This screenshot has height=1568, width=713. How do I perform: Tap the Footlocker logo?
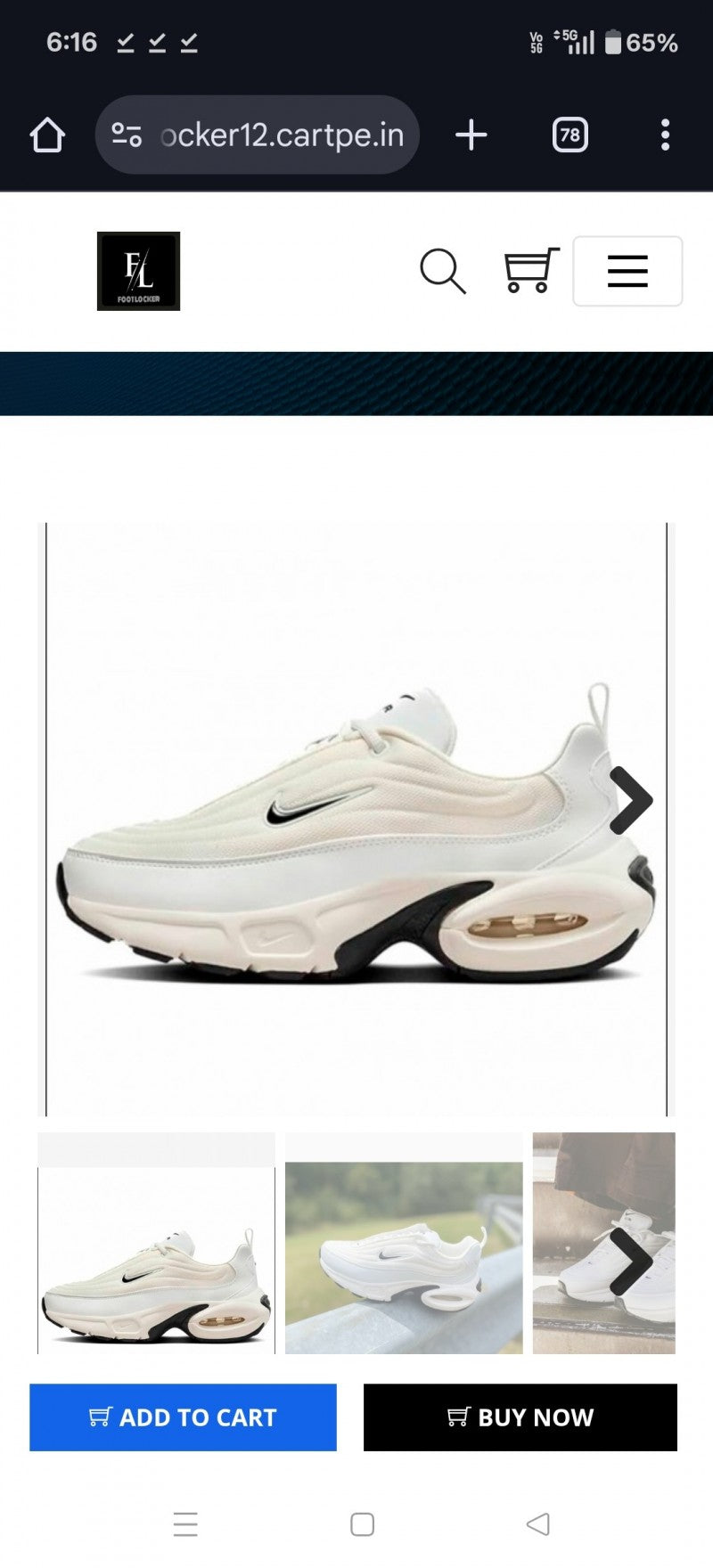(x=138, y=272)
